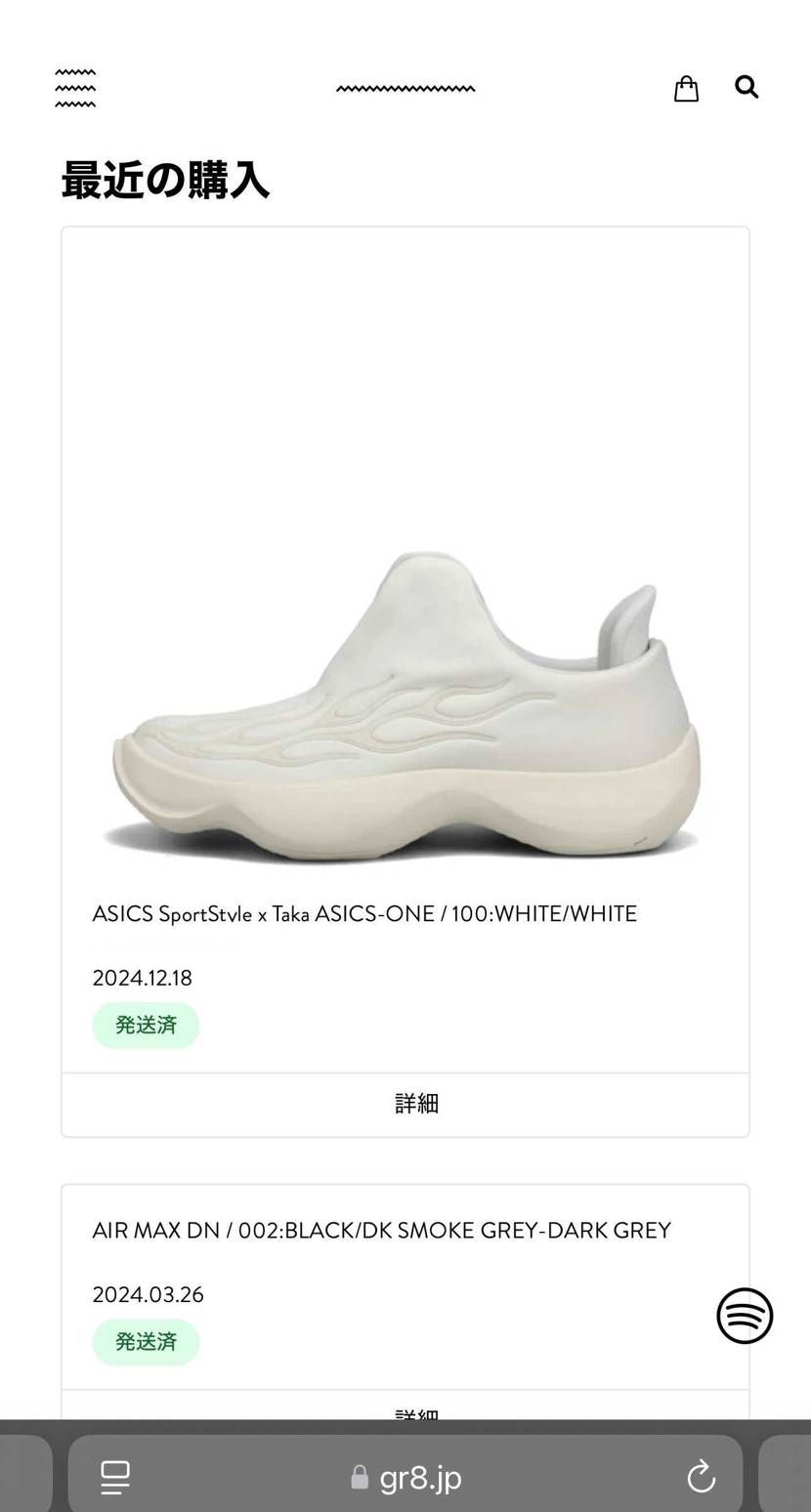Open the Spotify floating button
The height and width of the screenshot is (1512, 811).
(745, 1316)
